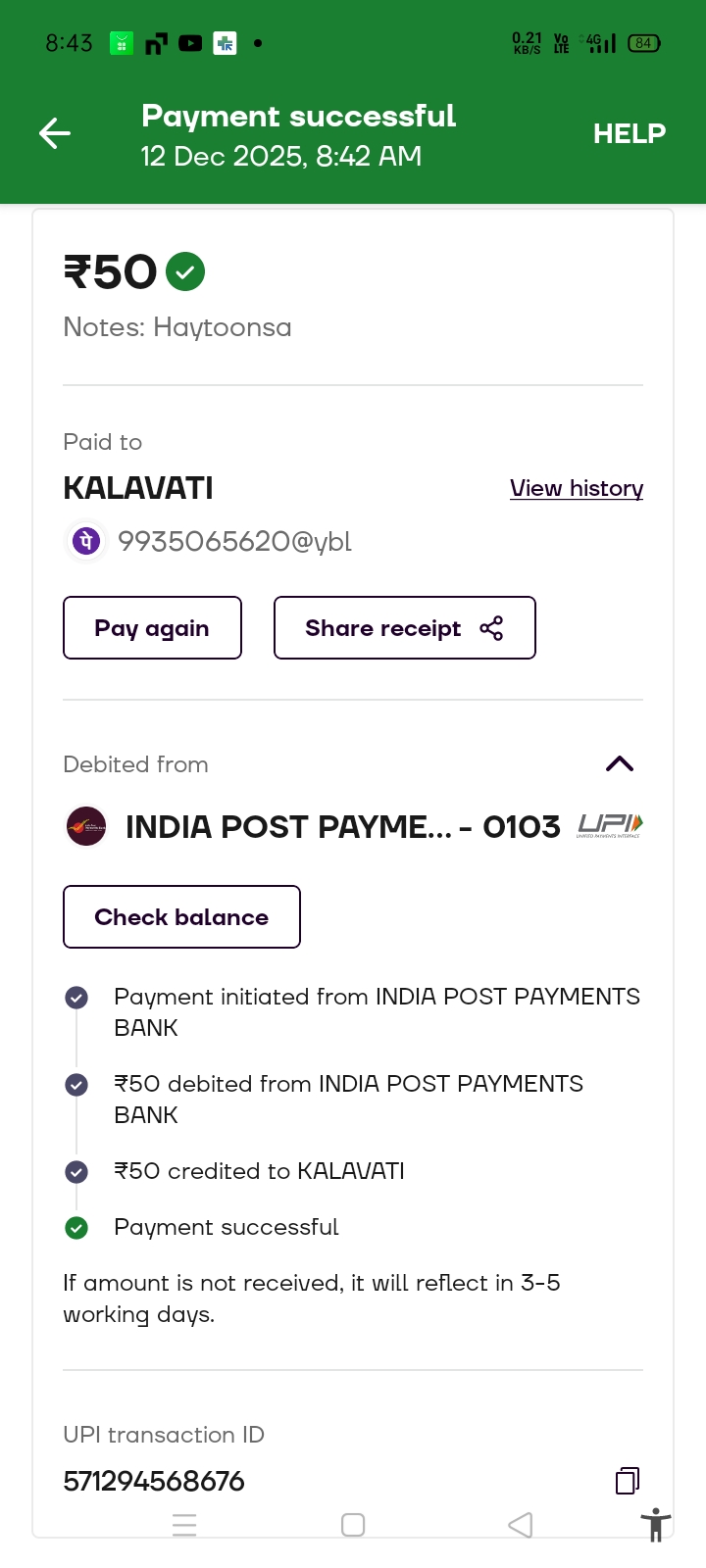The width and height of the screenshot is (706, 1568).
Task: Check balance of India Post Payments Bank
Action: coord(181,917)
